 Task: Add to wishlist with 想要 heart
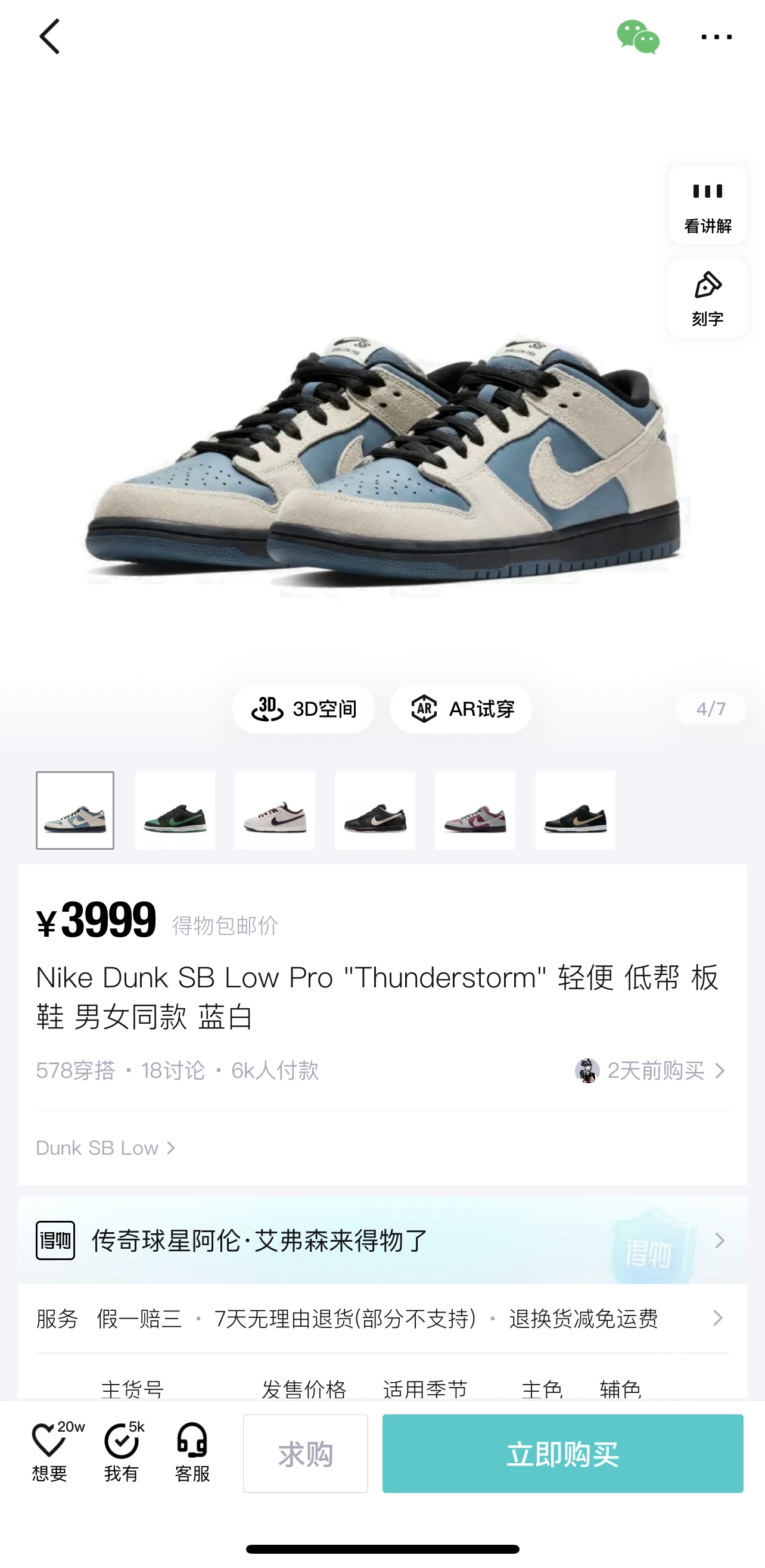[50, 1452]
